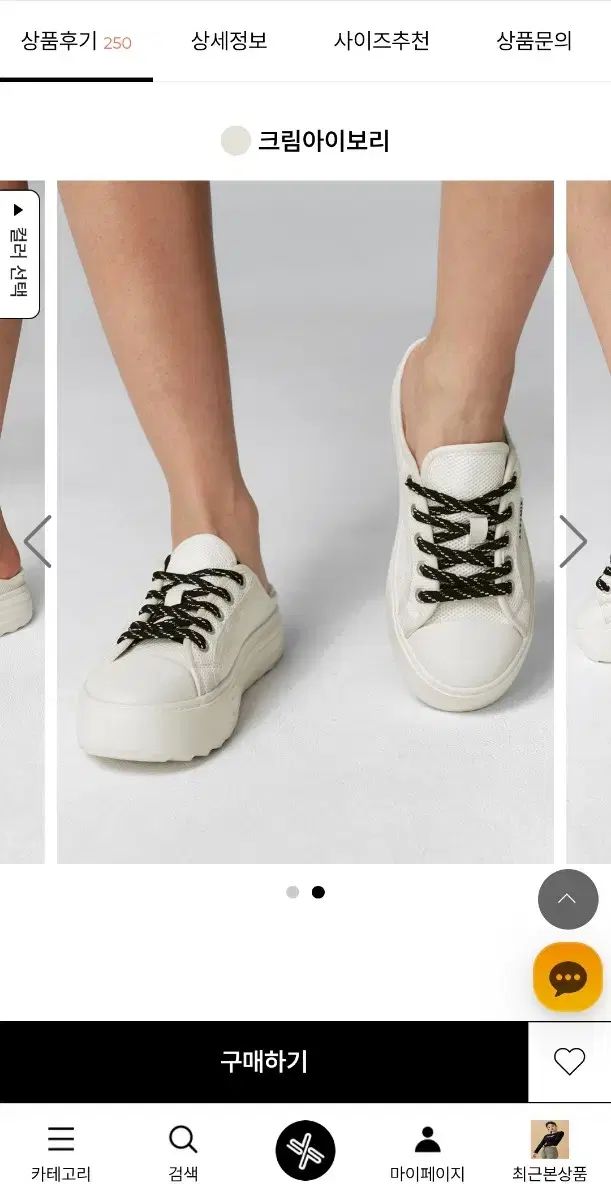Add this product to the wishlist heart
Image resolution: width=611 pixels, height=1200 pixels.
click(569, 1062)
